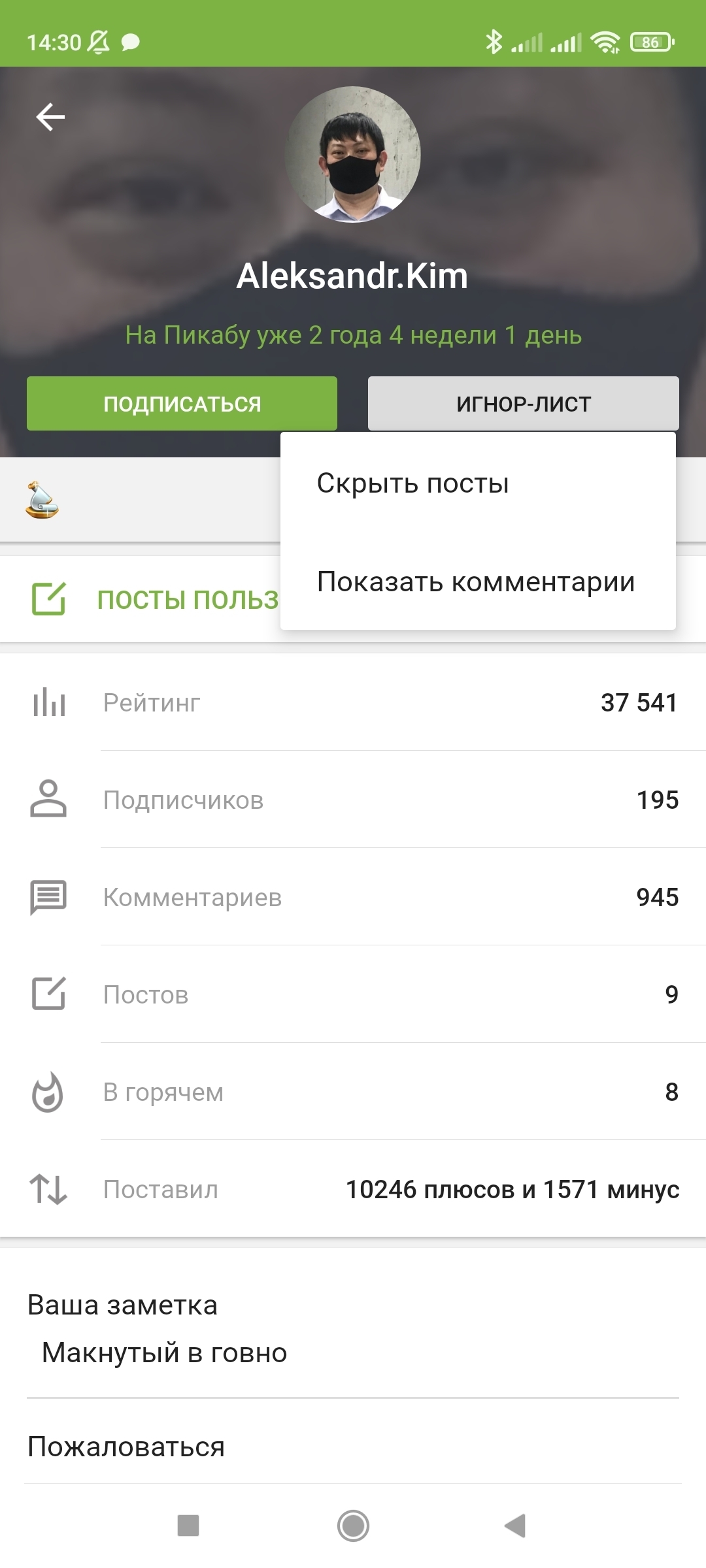The image size is (706, 1568).
Task: Report the user via 'Пожаловаться'
Action: pos(126,1447)
